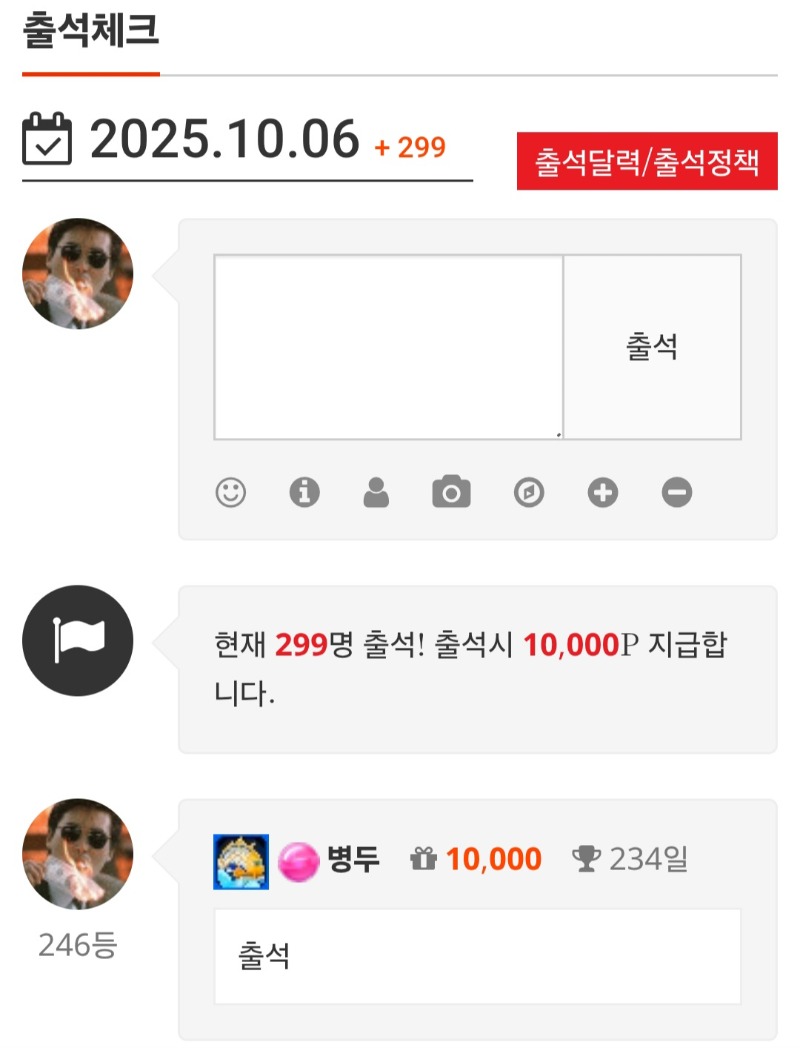
Task: Tap the compass icon
Action: point(528,492)
